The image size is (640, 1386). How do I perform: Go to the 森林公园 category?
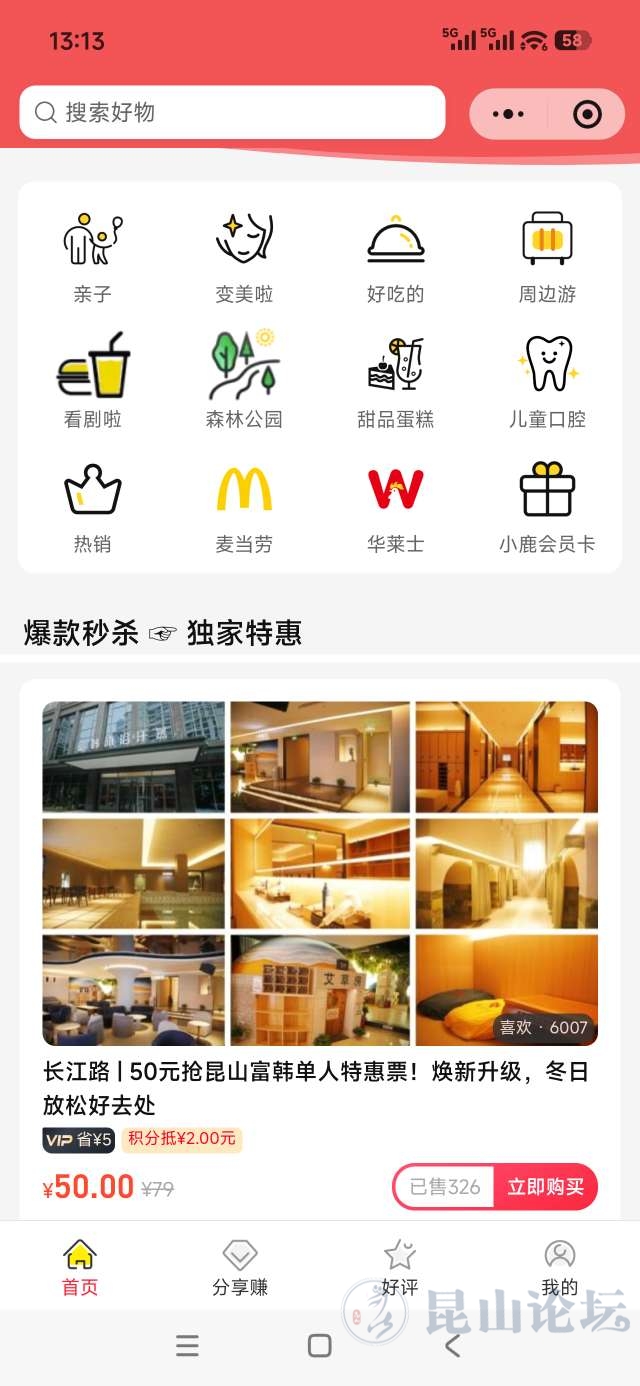(244, 381)
